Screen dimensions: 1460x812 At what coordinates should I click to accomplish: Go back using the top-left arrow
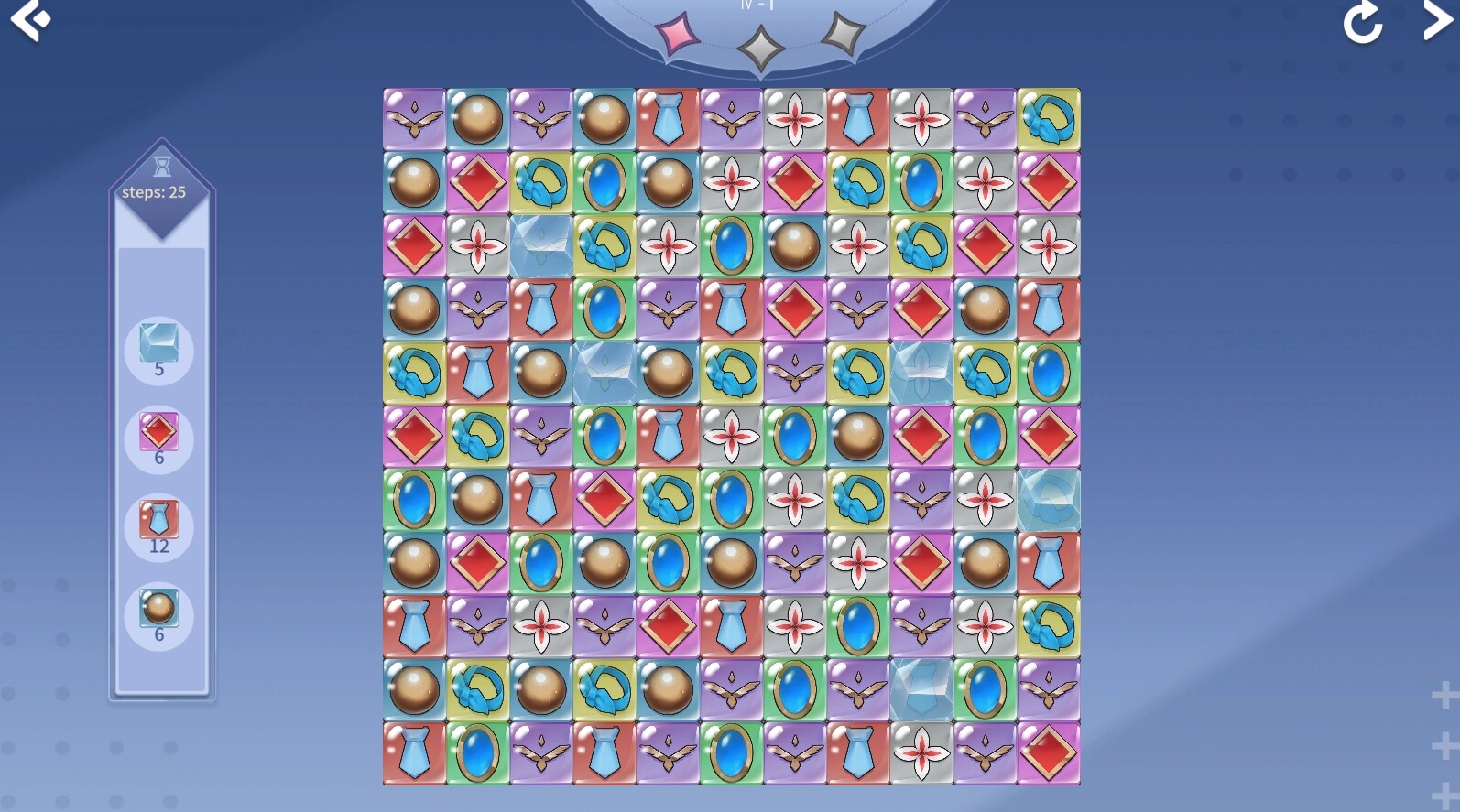[29, 20]
